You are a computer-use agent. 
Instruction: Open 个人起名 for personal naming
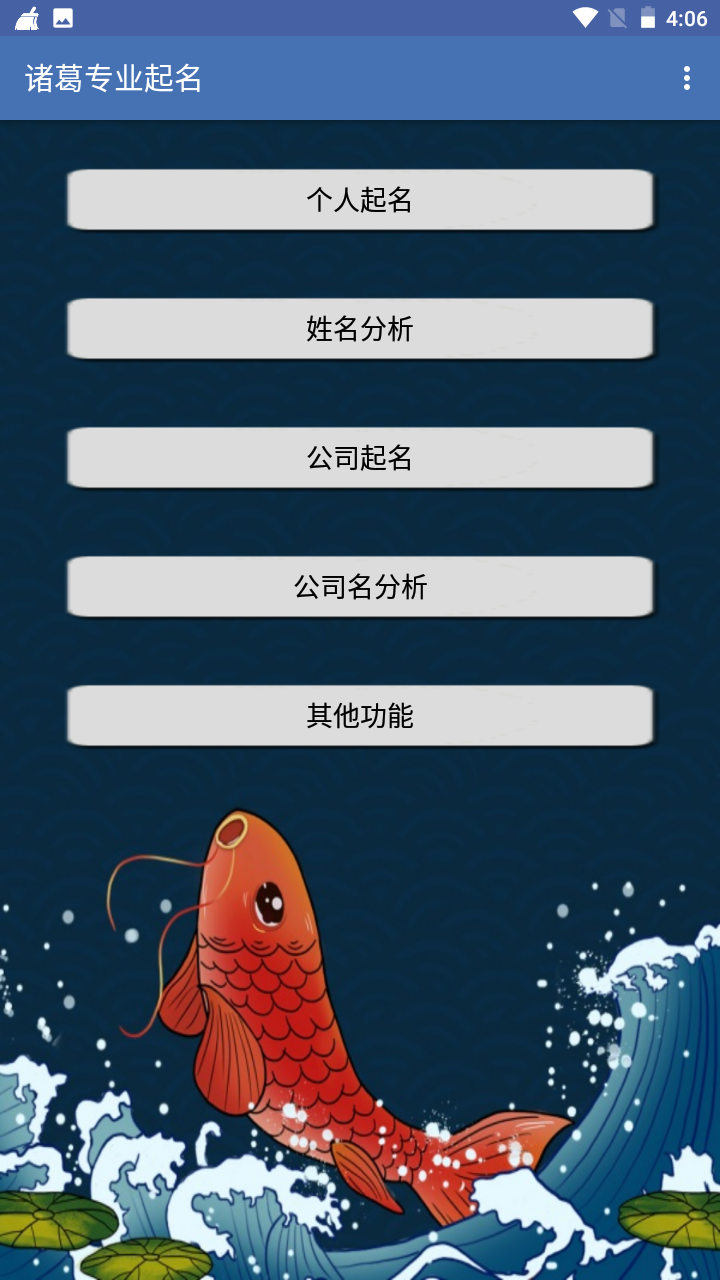360,199
